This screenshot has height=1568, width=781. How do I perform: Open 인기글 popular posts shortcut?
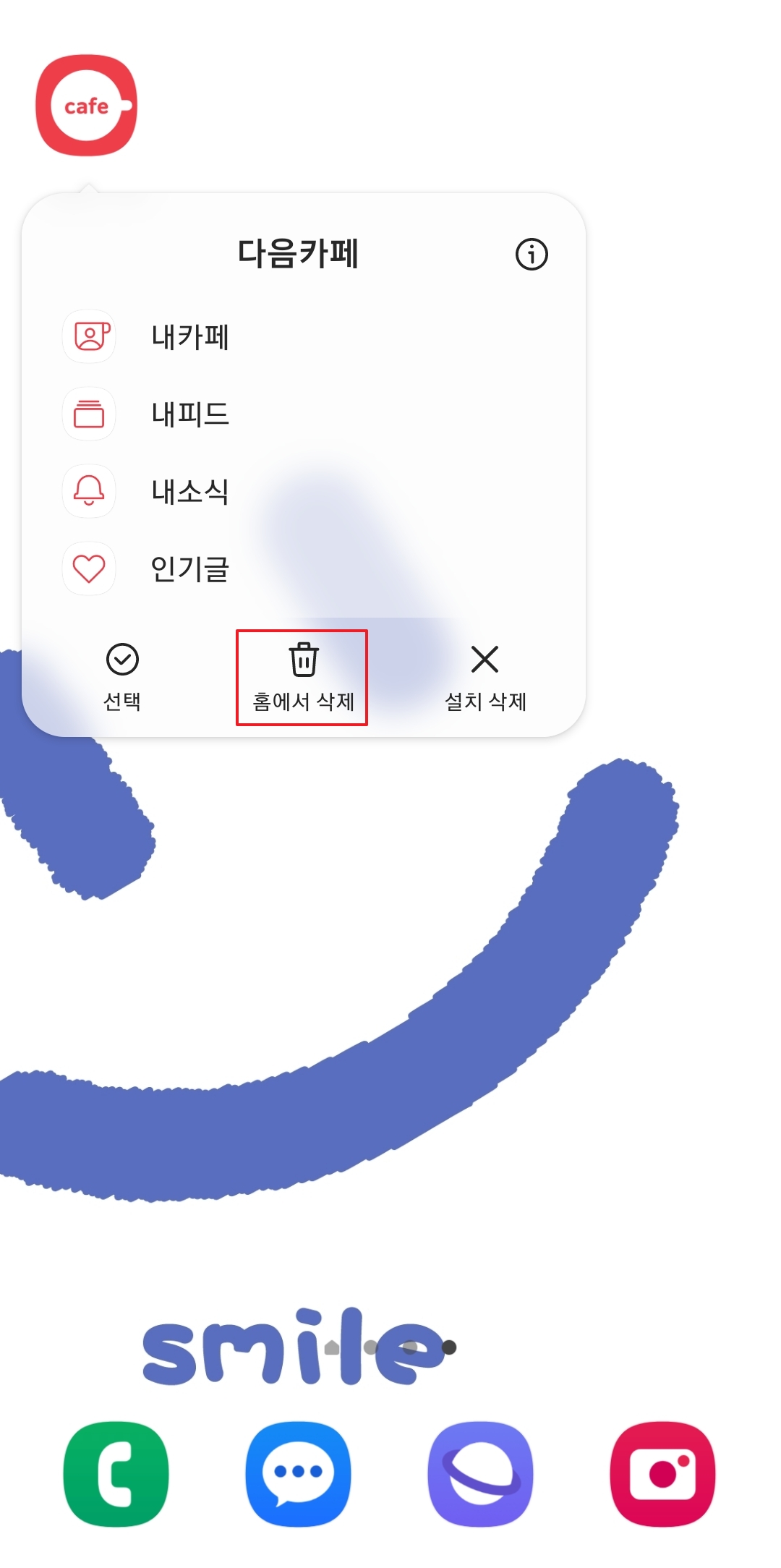pyautogui.click(x=190, y=571)
